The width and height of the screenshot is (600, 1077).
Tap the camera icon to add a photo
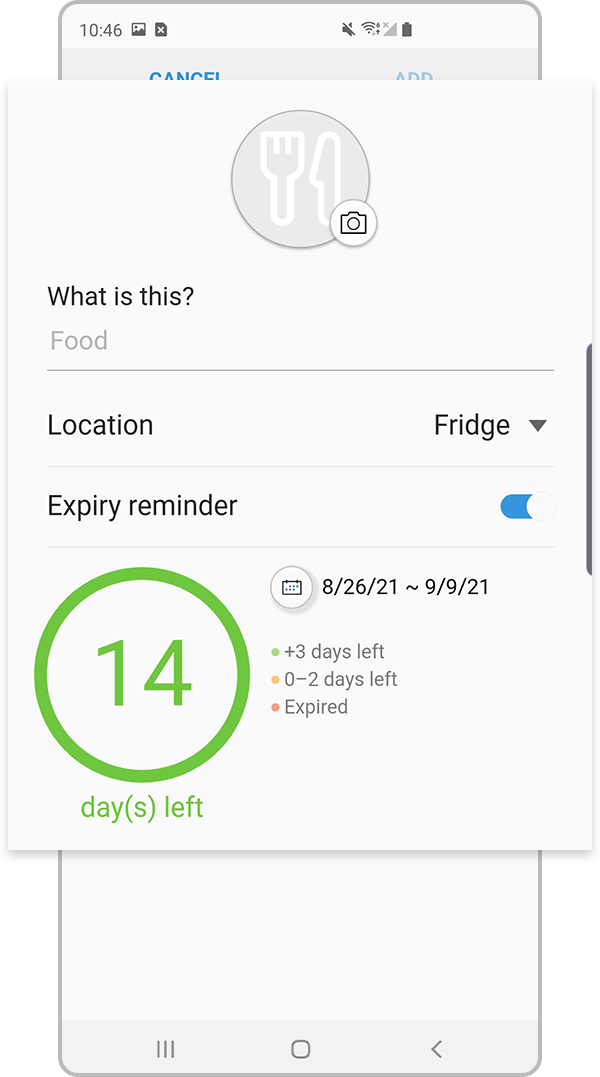point(353,223)
